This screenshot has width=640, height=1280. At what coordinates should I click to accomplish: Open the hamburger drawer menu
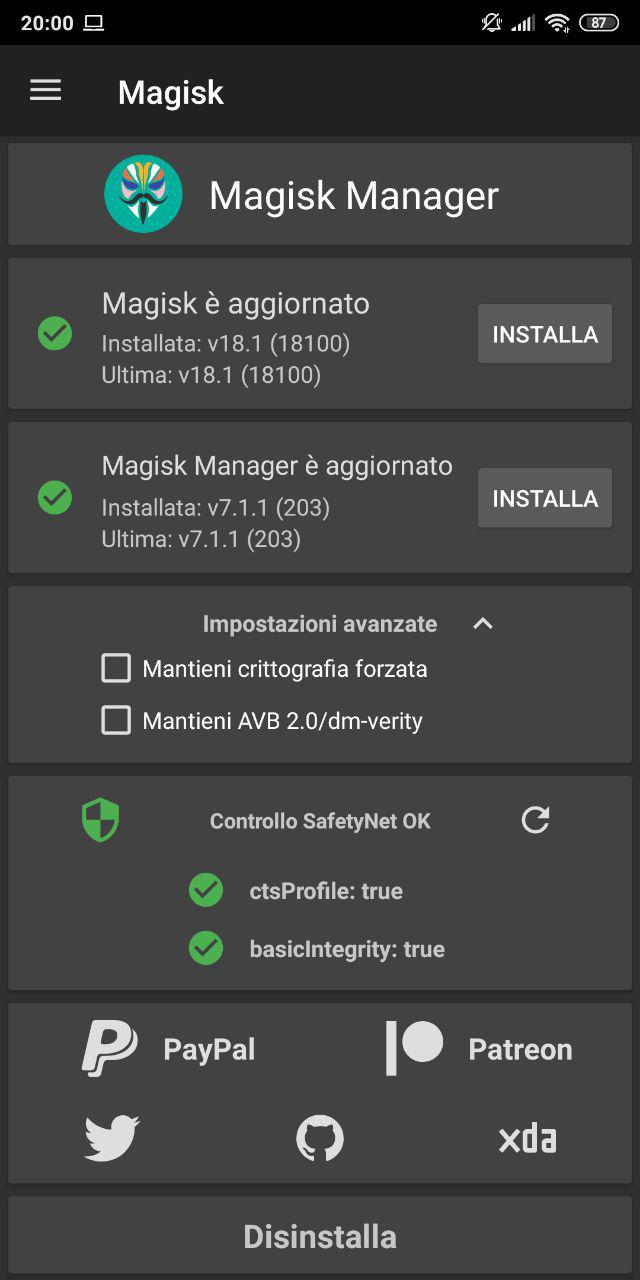(45, 91)
